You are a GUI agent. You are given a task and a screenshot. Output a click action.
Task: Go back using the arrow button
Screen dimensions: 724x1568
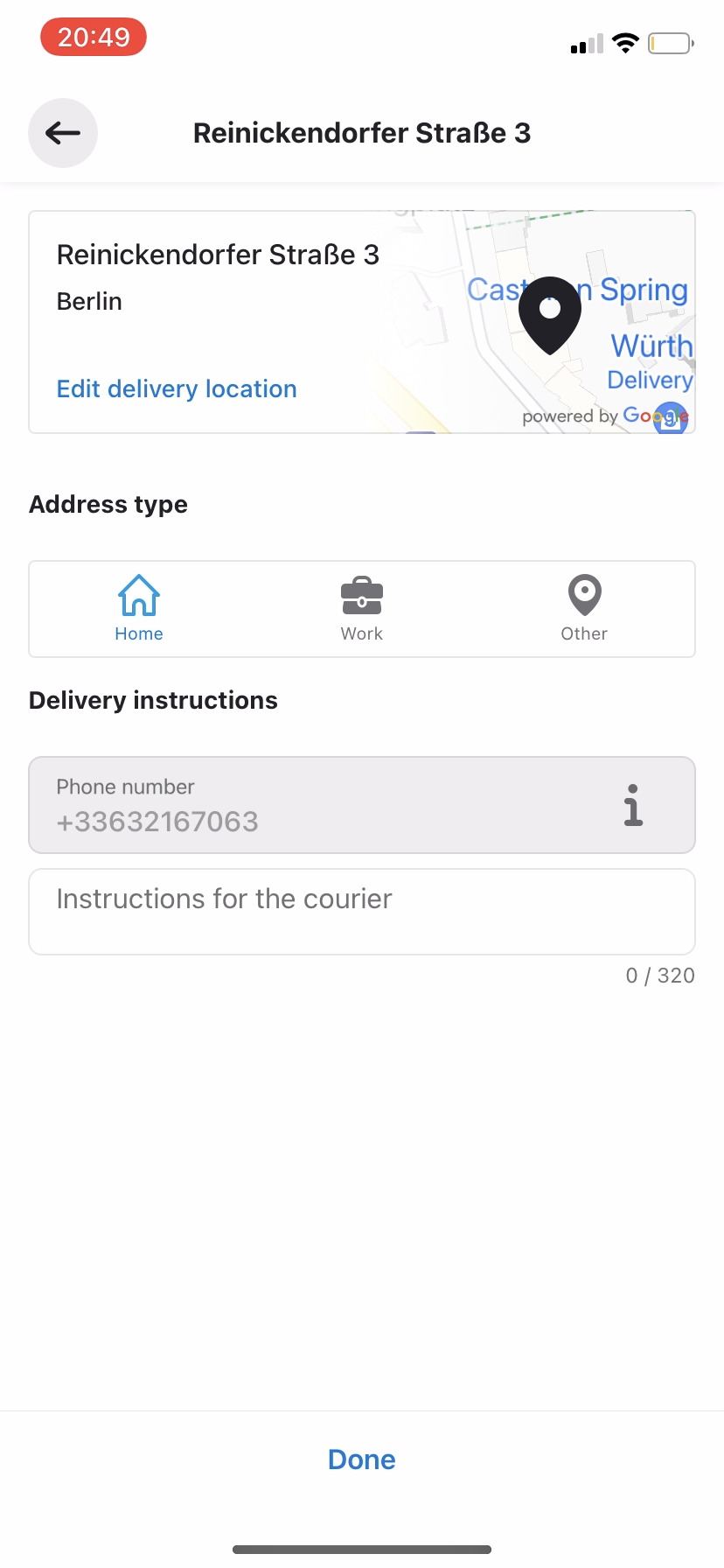point(63,133)
